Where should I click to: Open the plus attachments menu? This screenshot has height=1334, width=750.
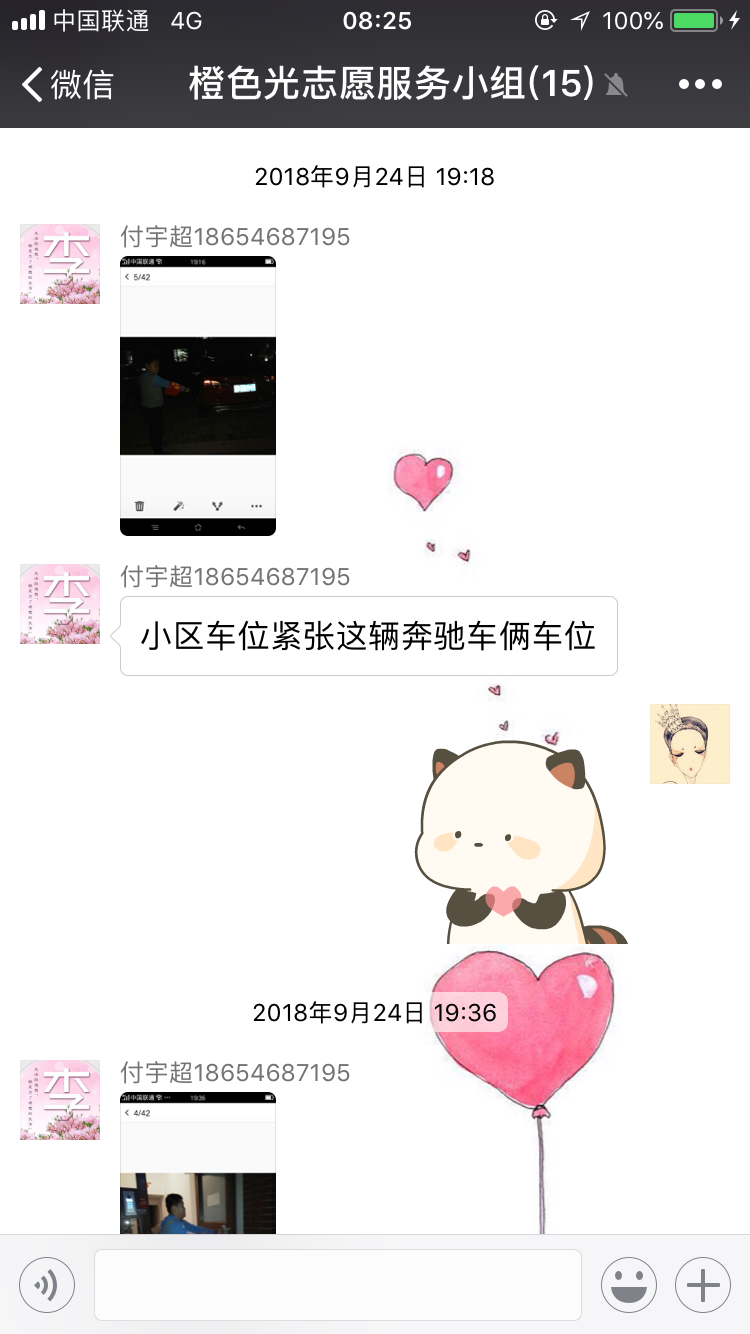703,1284
